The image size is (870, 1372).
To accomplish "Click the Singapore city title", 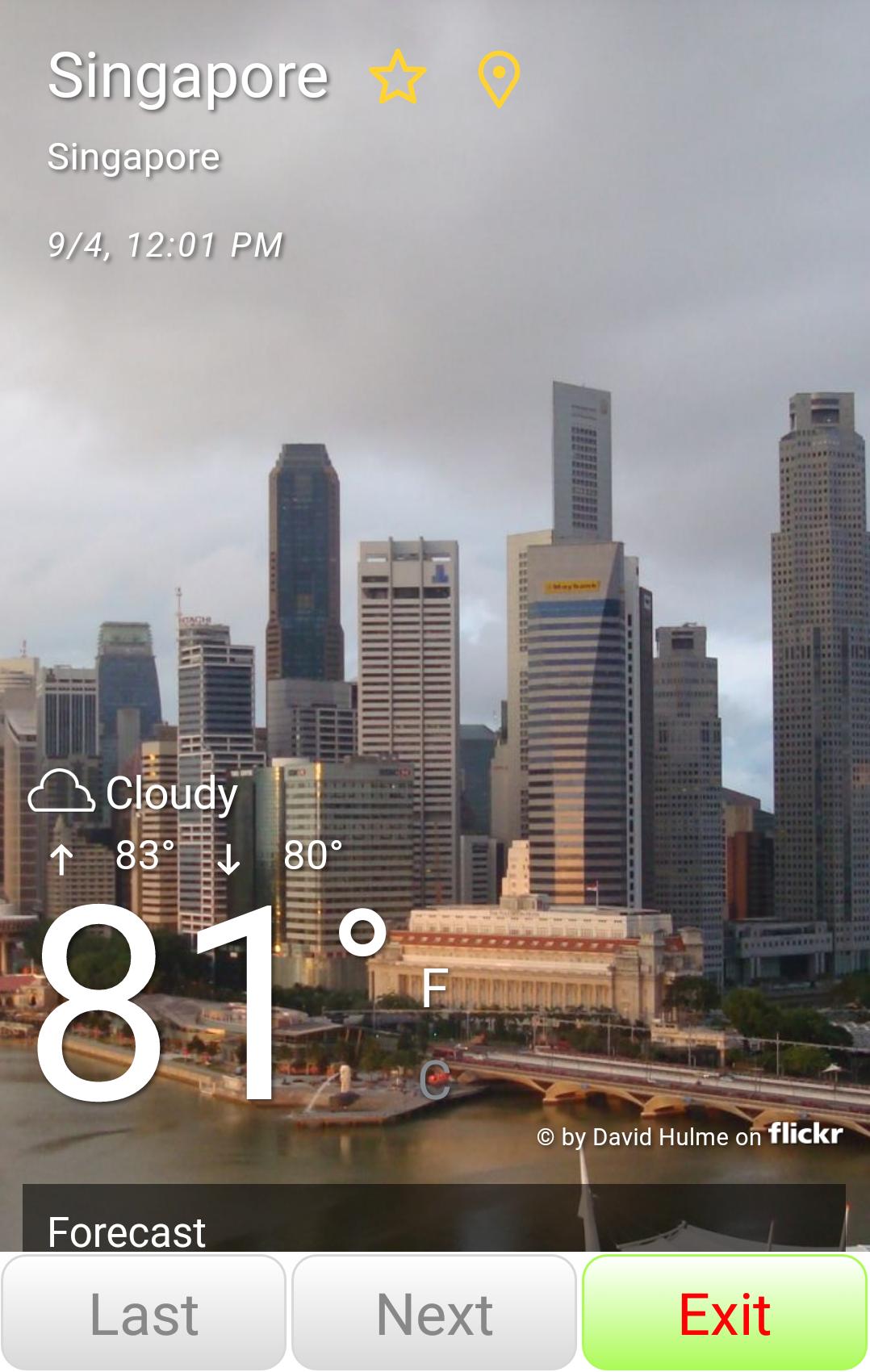I will 187,76.
